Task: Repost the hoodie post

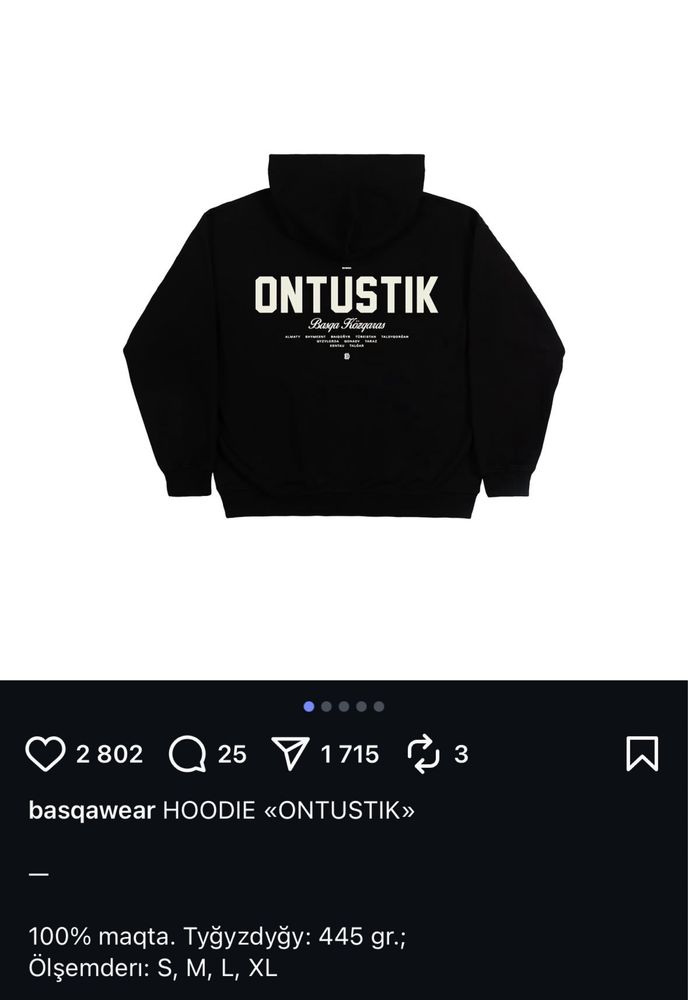Action: (424, 754)
